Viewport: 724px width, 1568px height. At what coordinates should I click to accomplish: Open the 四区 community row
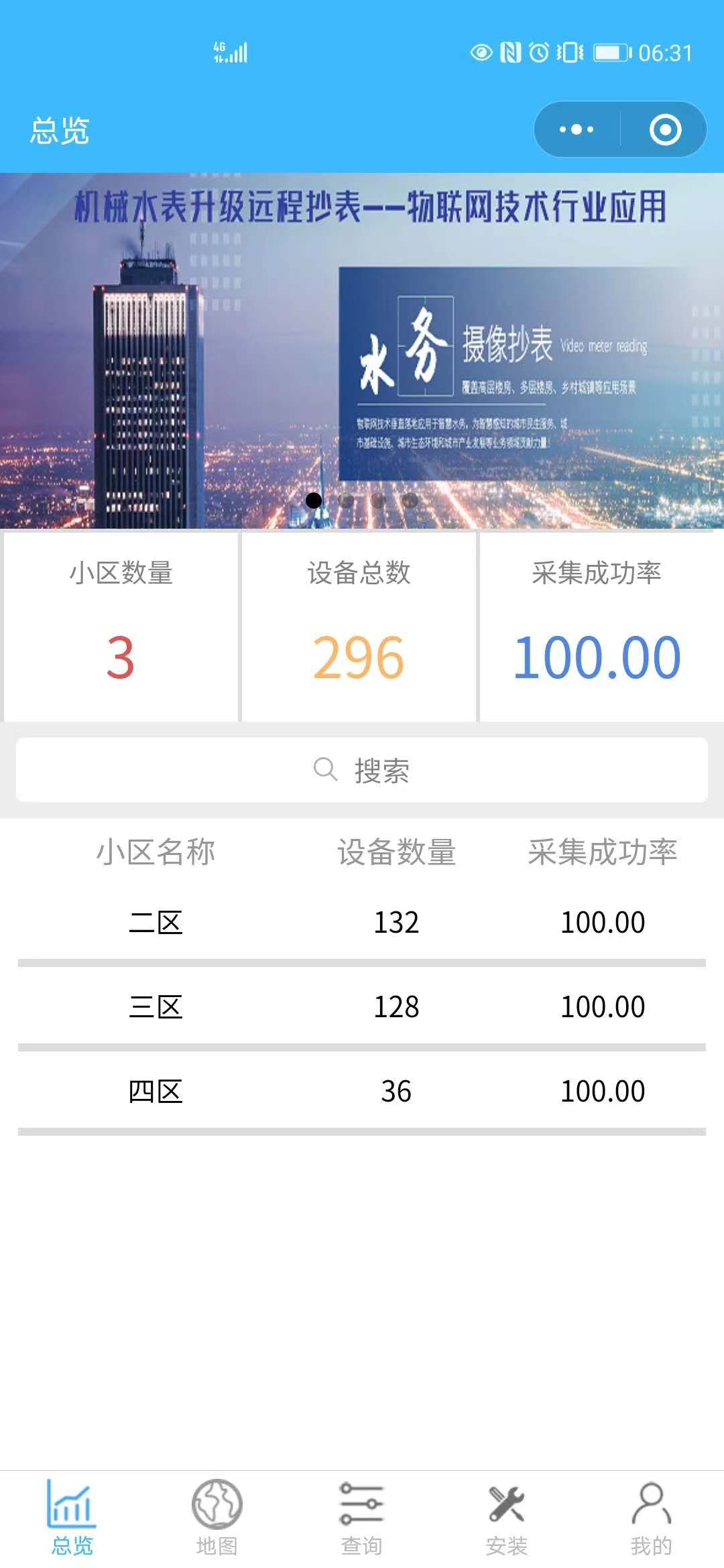click(362, 1091)
